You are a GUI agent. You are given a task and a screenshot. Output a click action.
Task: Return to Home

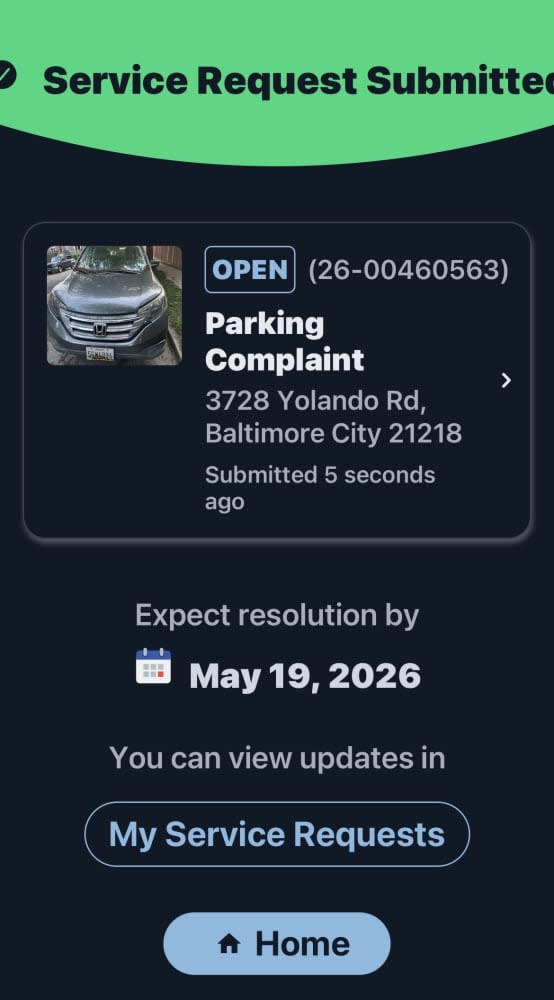coord(277,943)
